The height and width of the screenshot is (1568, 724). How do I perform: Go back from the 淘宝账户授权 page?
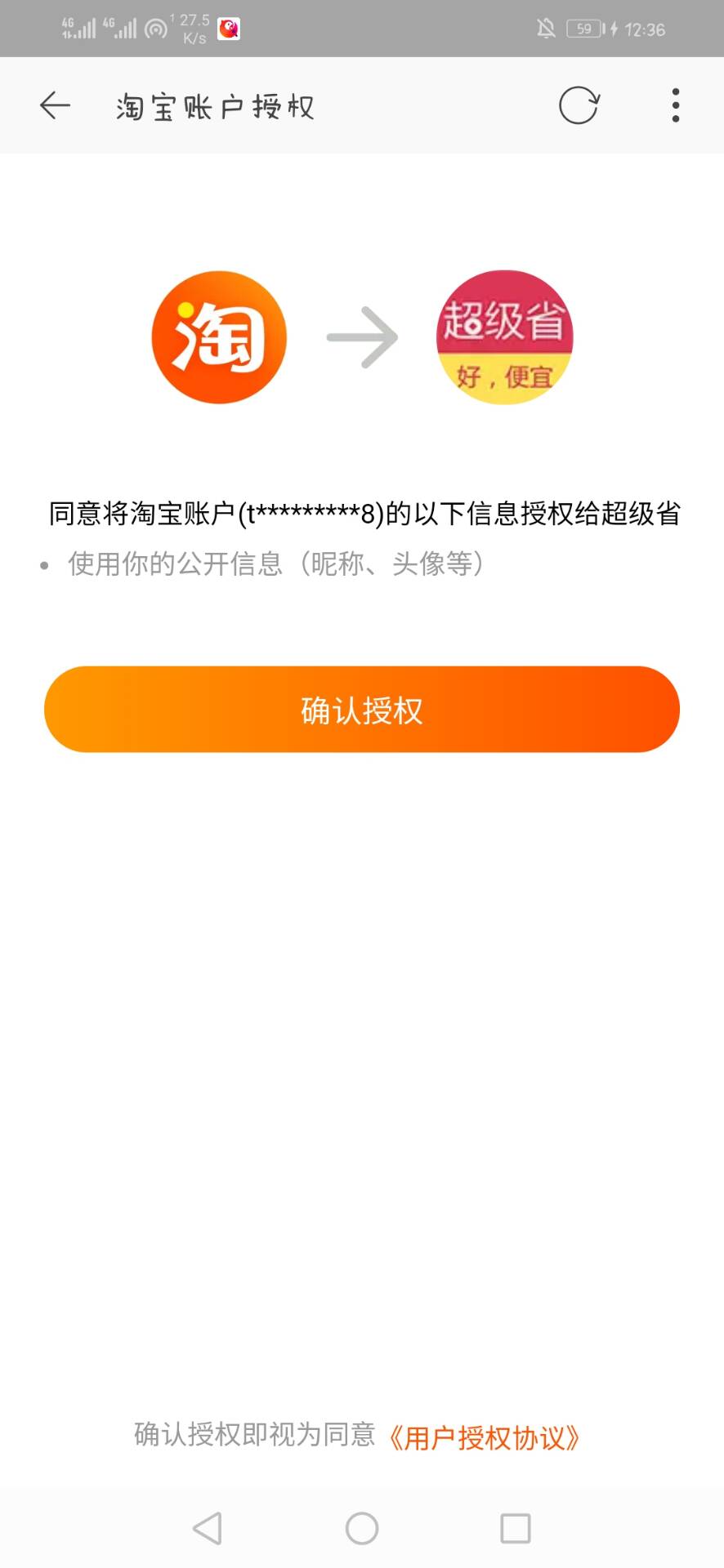tap(55, 105)
